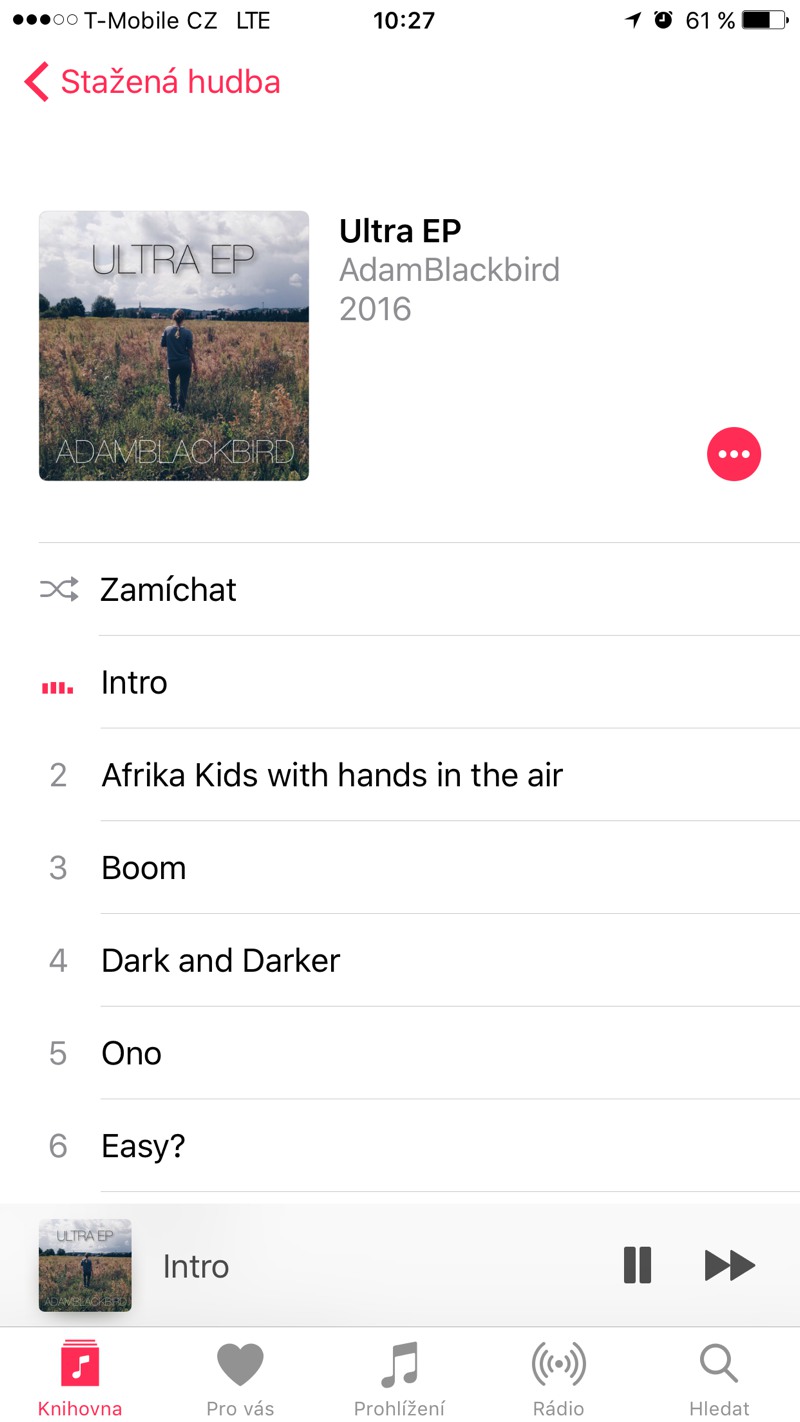
Task: Switch to the Rádio tab
Action: click(x=558, y=1380)
